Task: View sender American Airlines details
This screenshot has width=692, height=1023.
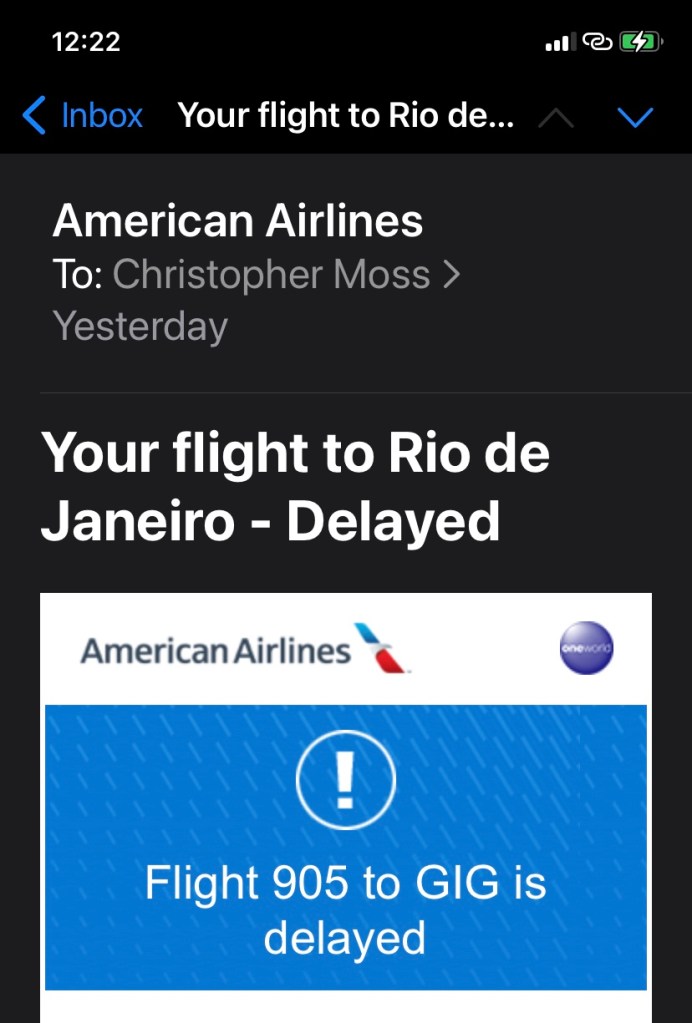Action: [238, 221]
